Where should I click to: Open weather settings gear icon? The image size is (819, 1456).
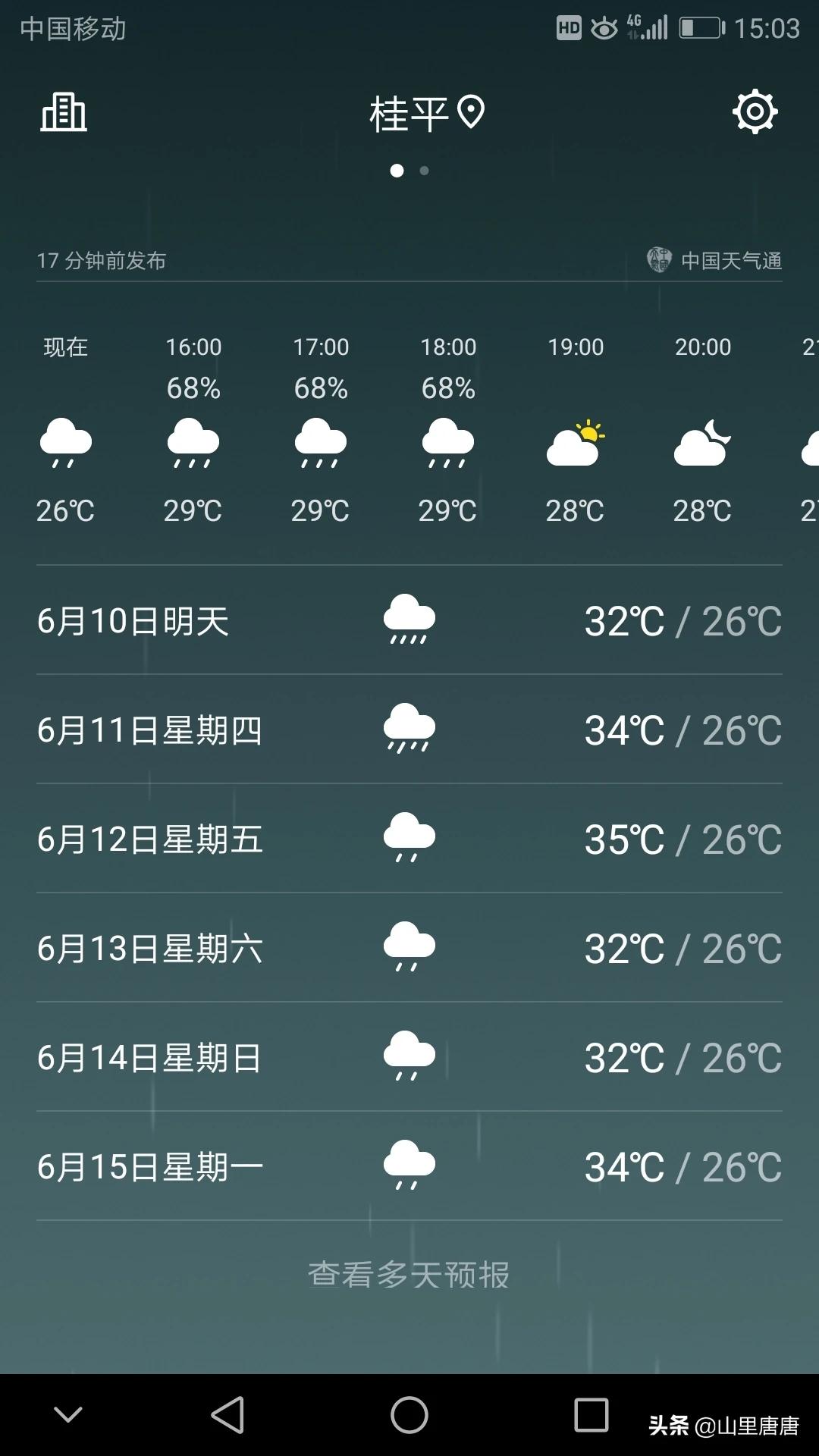[x=755, y=112]
